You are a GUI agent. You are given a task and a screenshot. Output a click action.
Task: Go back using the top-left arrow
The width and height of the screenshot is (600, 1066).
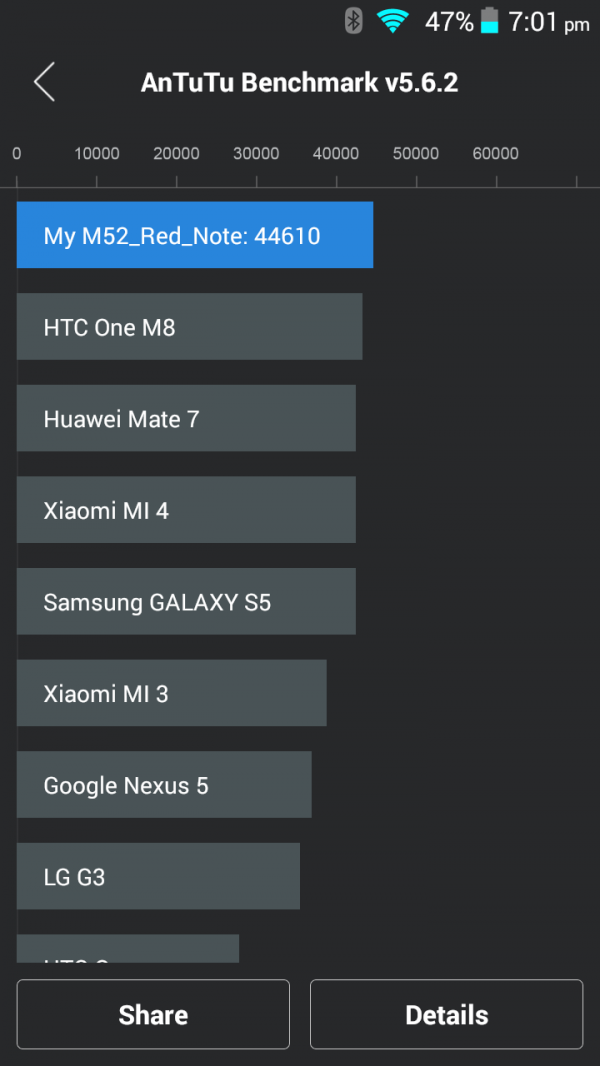[x=44, y=82]
